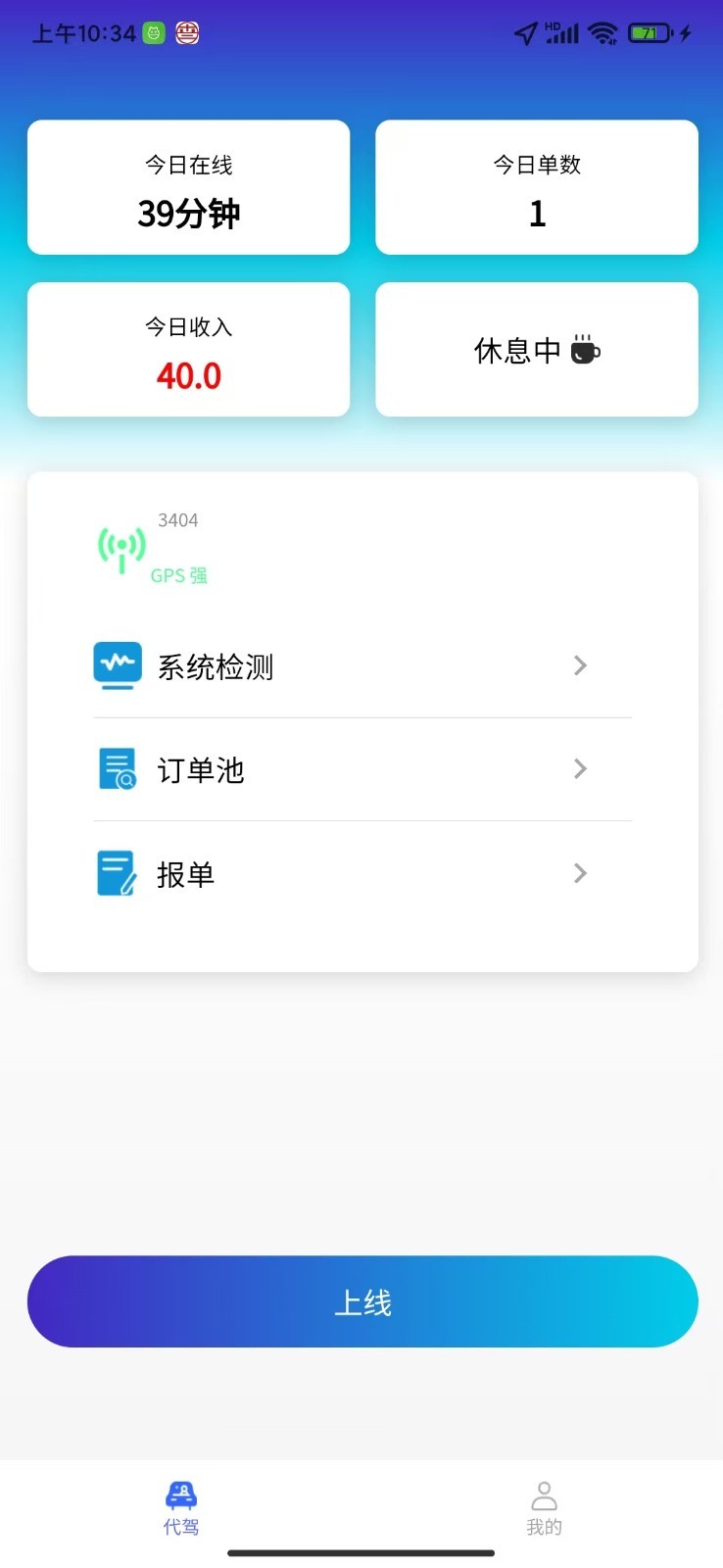Tap the 今日单数 orders card

536,187
